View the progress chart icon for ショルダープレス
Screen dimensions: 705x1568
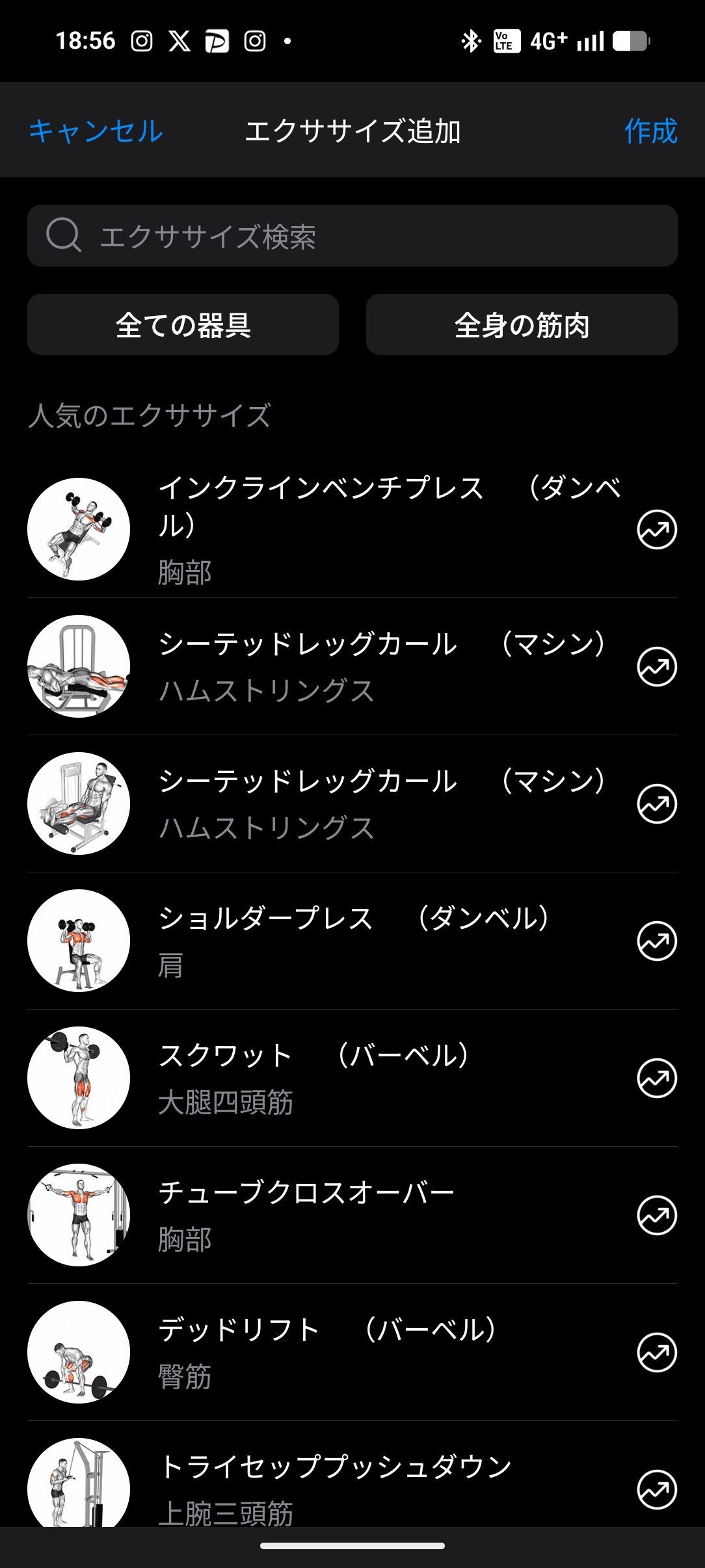[657, 941]
